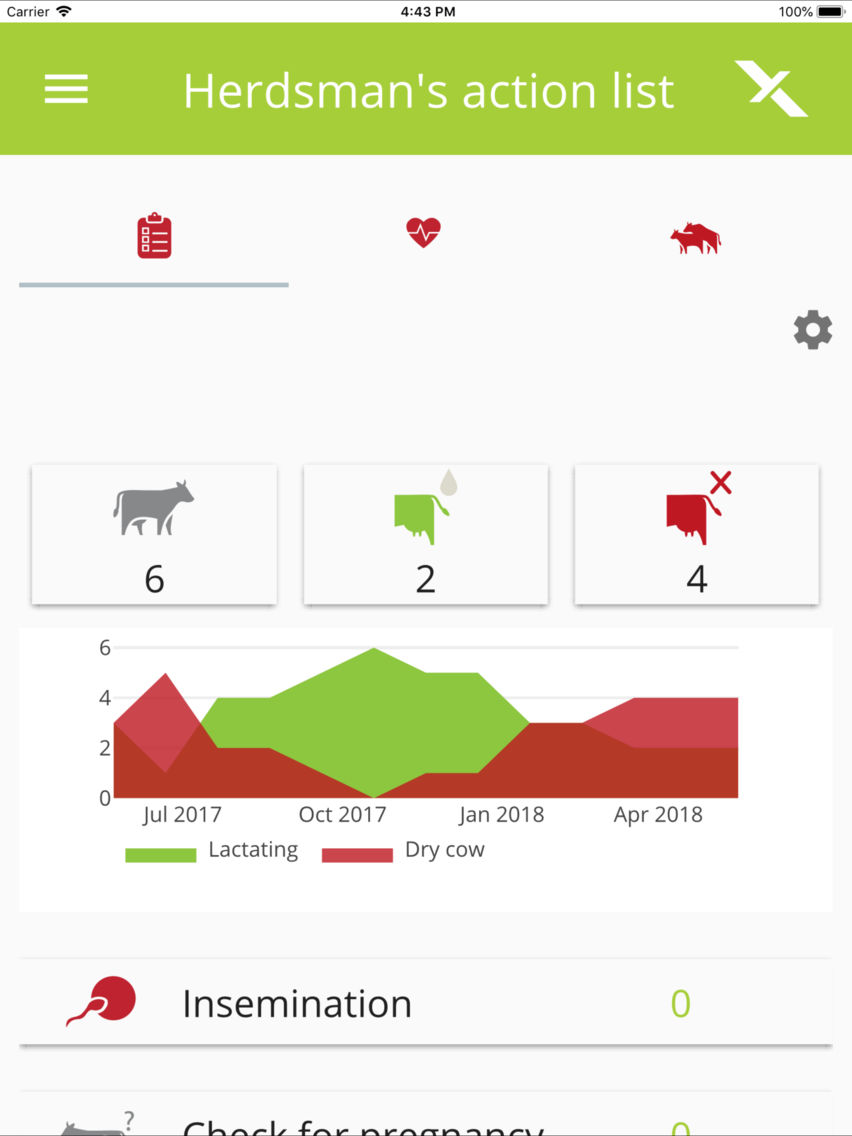This screenshot has height=1136, width=852.
Task: Toggle the Dry cow series in the chart legend
Action: [355, 853]
